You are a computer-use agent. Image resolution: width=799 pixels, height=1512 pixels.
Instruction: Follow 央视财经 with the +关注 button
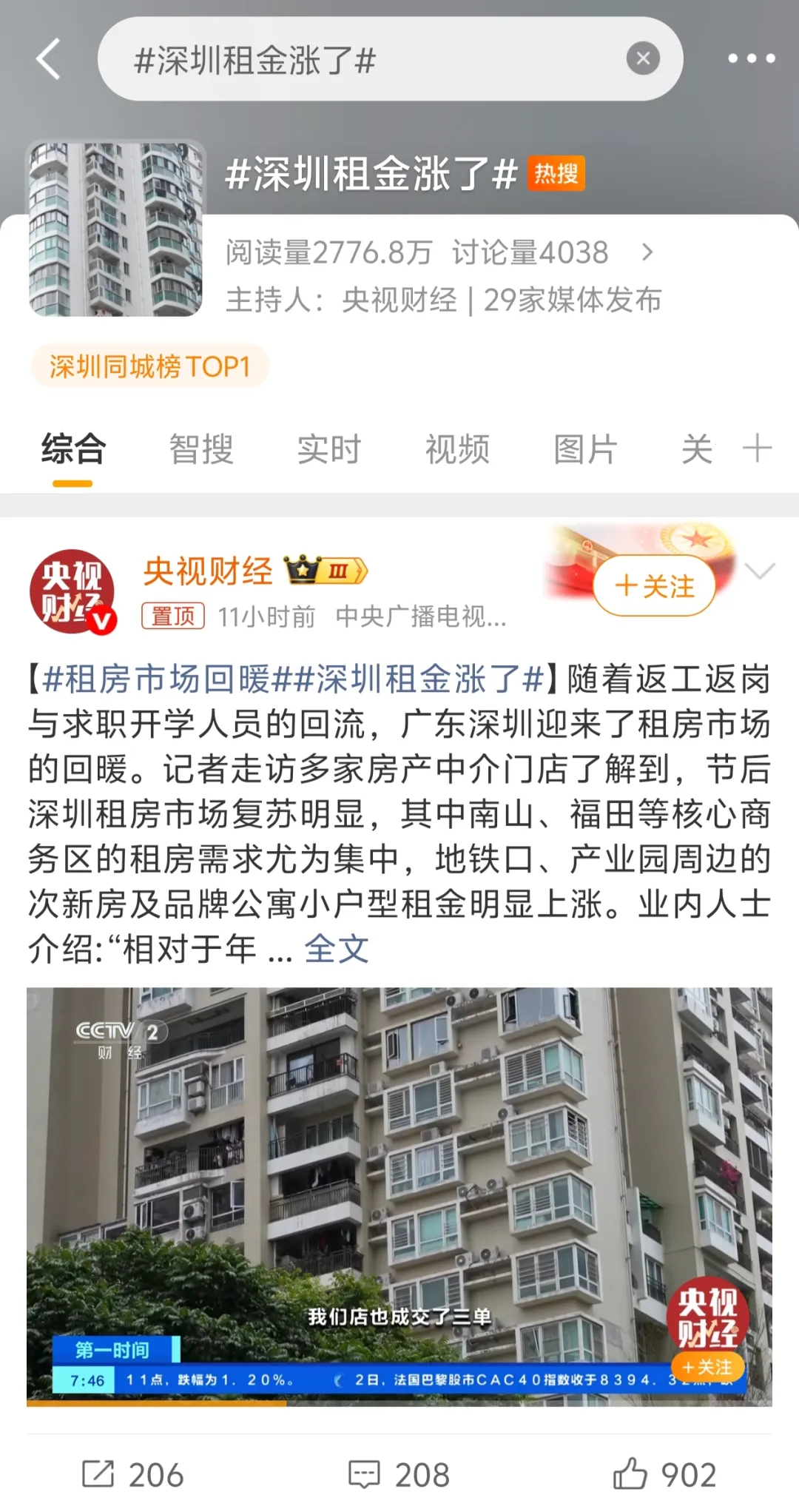pyautogui.click(x=654, y=586)
